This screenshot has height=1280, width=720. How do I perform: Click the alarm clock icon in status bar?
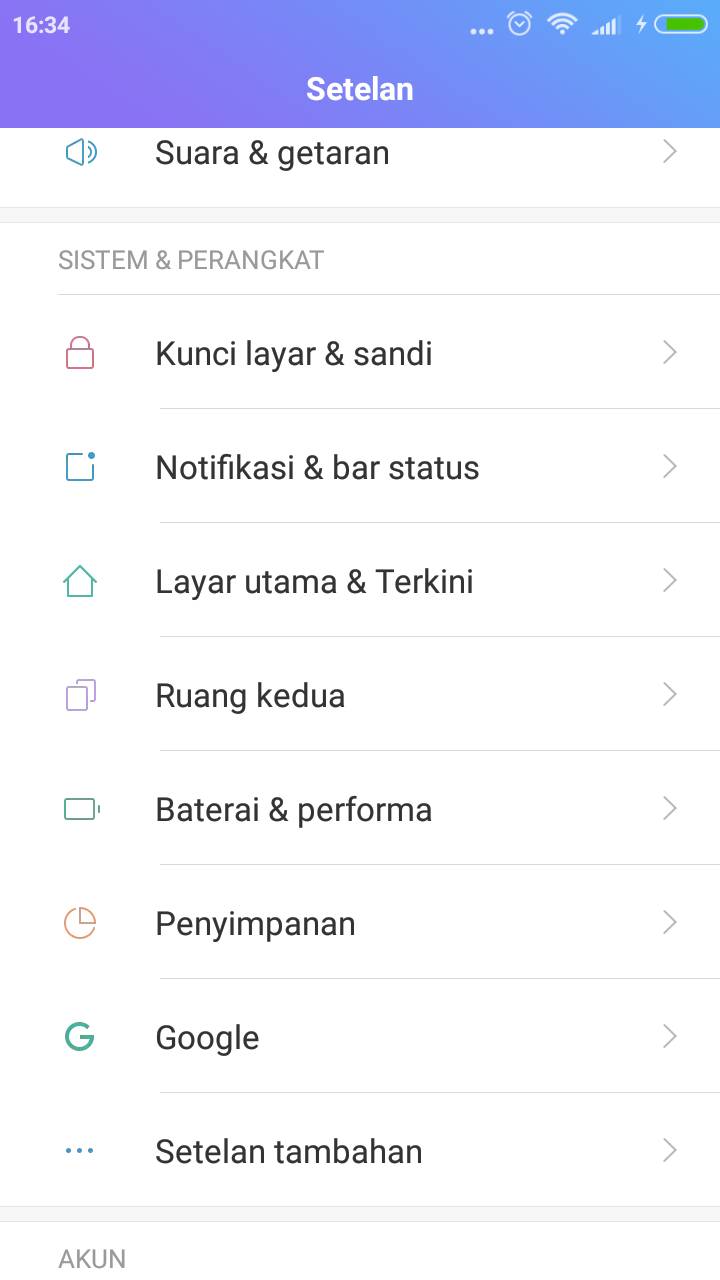coord(519,25)
